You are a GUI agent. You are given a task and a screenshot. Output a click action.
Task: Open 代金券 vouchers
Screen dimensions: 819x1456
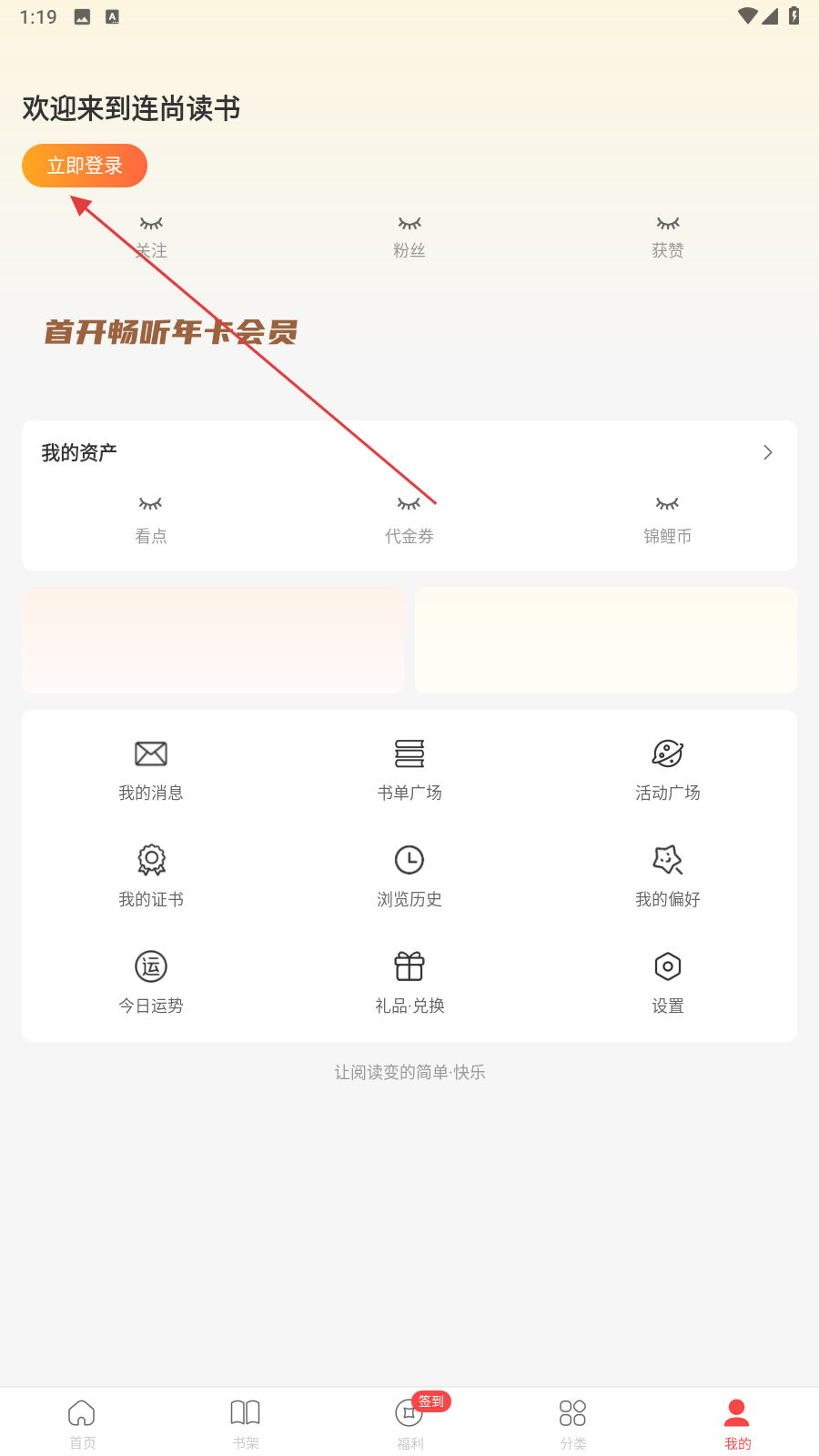click(409, 521)
